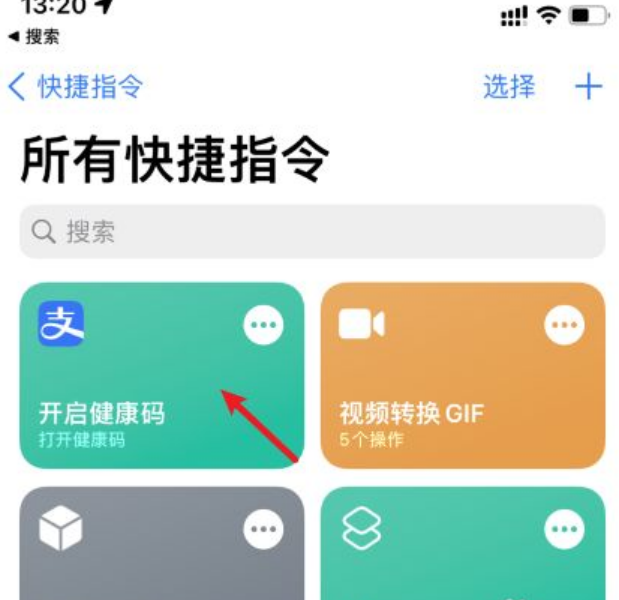Open more options for 视频转换 GIF
This screenshot has width=619, height=600.
(x=564, y=325)
